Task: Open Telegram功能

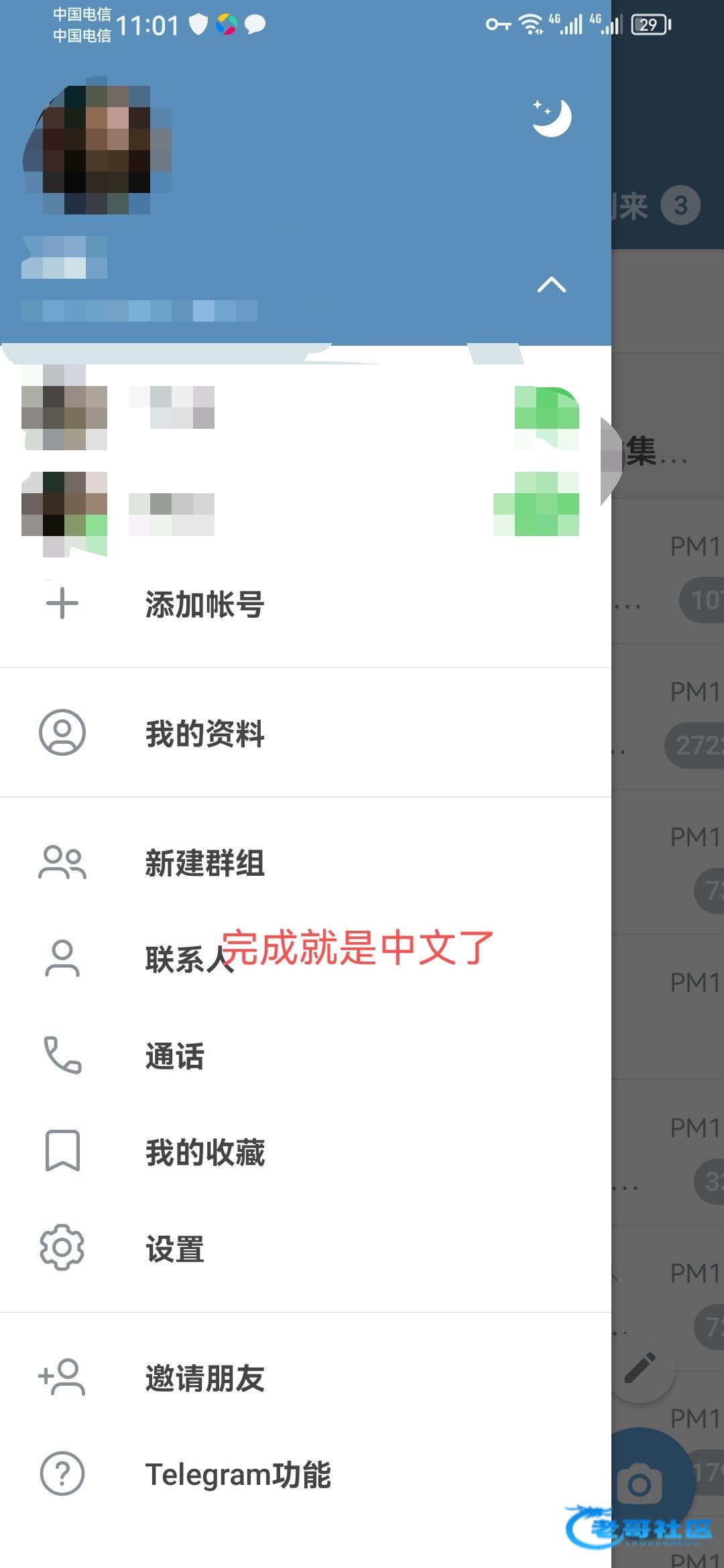Action: click(x=306, y=1474)
